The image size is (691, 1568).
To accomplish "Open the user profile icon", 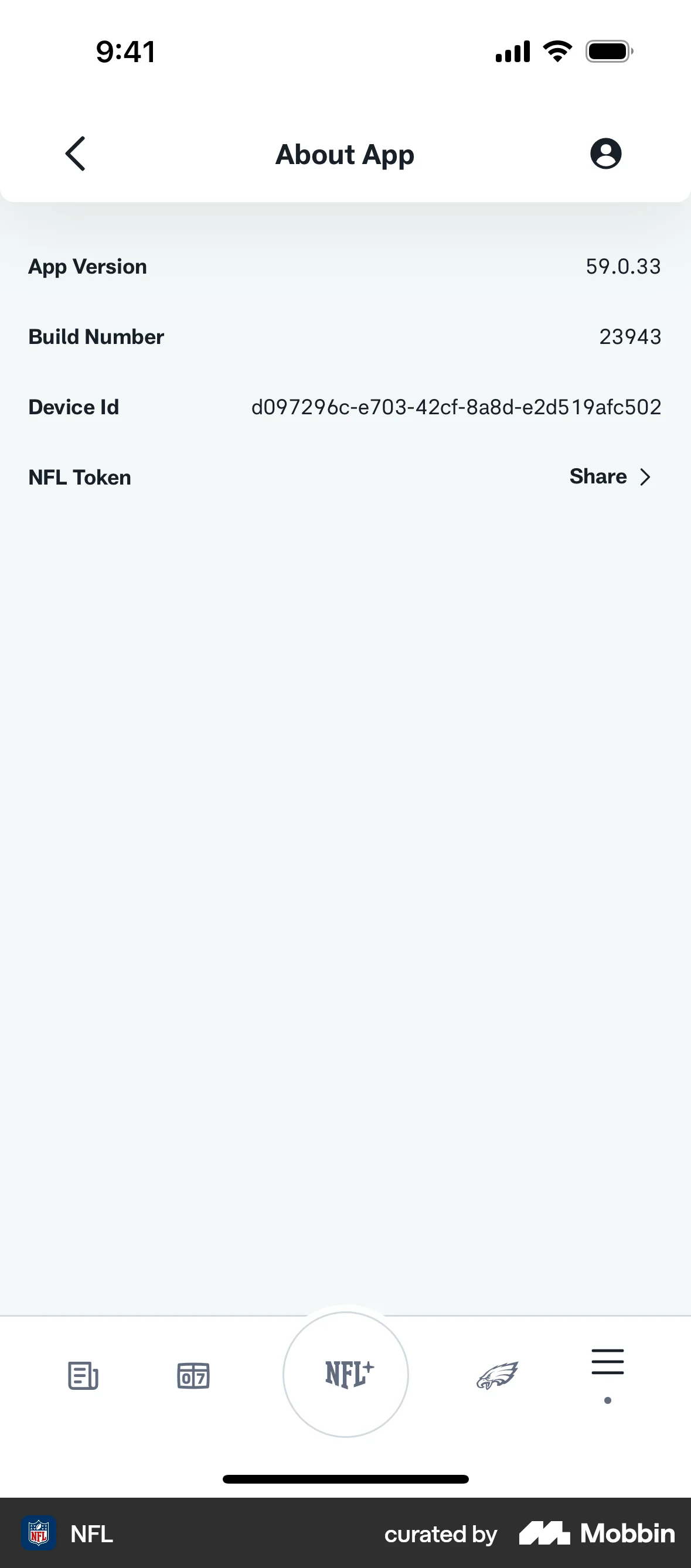I will (606, 154).
